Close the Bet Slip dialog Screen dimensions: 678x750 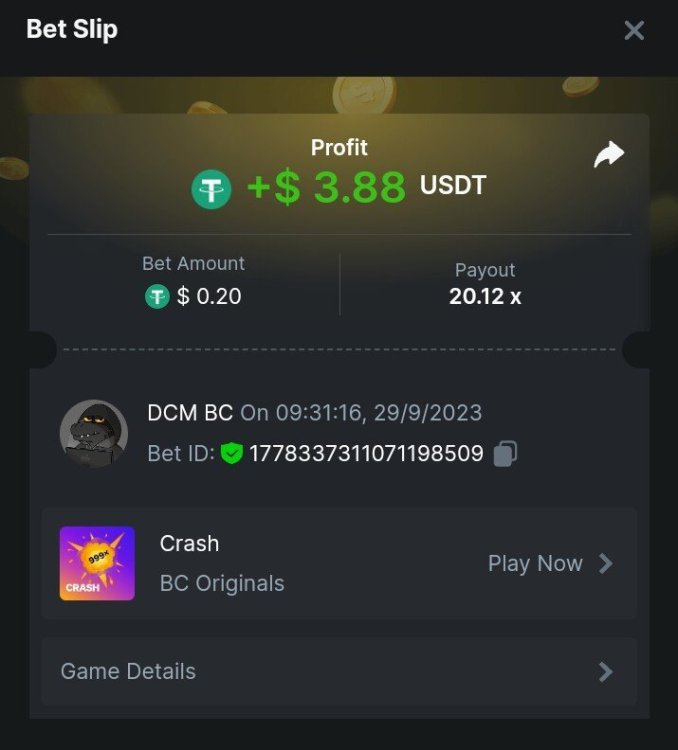[x=634, y=30]
